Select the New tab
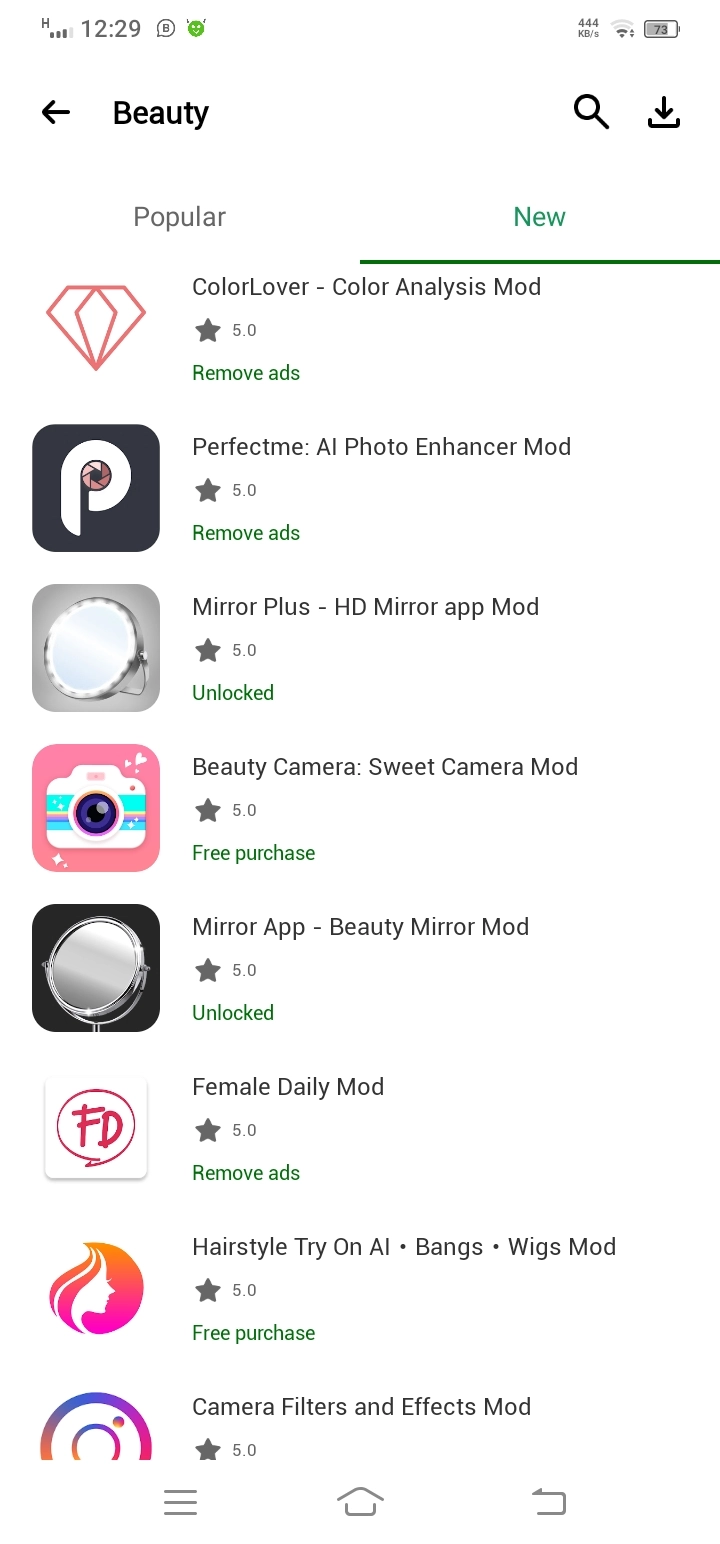 [x=539, y=216]
